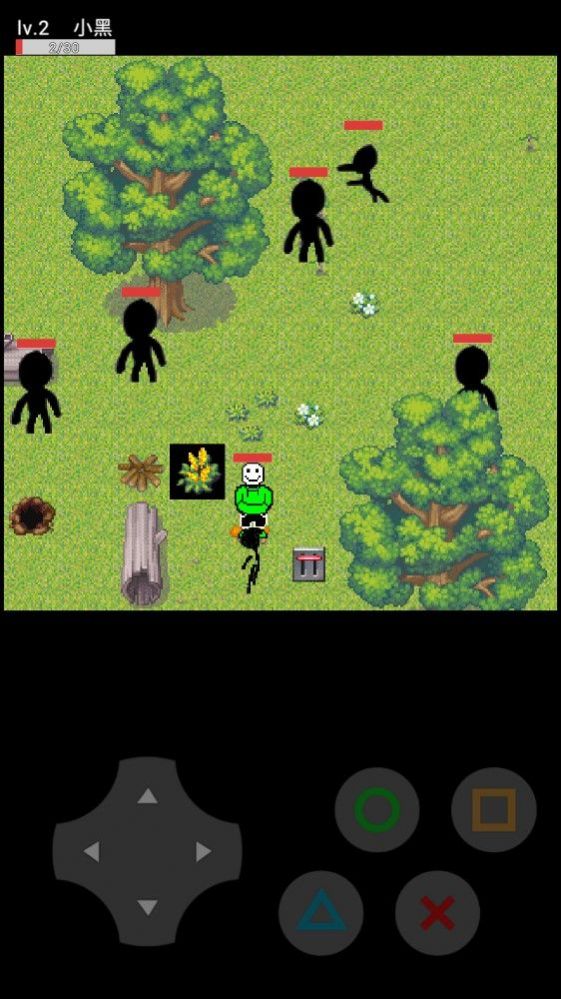
Task: Hit the red cross button
Action: (437, 913)
